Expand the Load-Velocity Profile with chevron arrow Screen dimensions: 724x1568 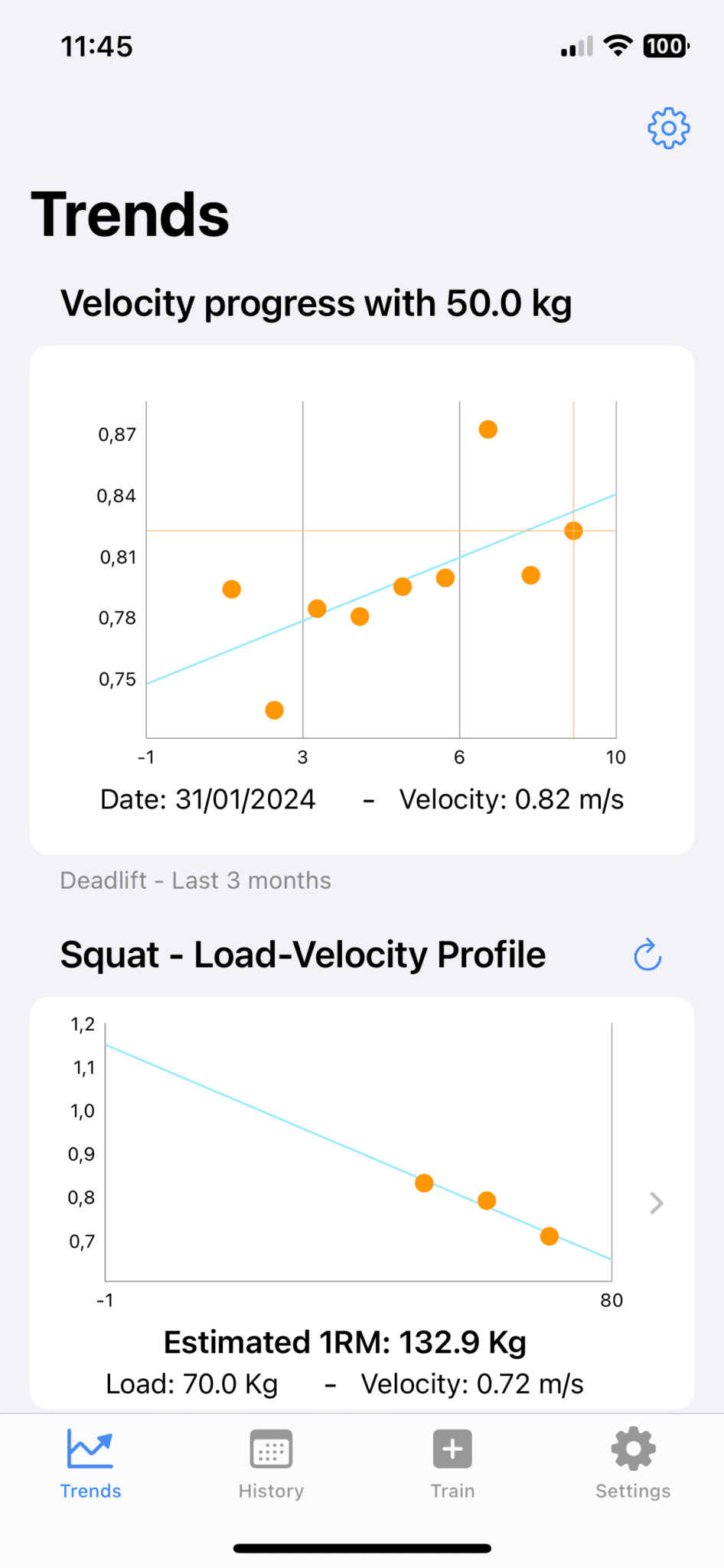[x=655, y=1204]
